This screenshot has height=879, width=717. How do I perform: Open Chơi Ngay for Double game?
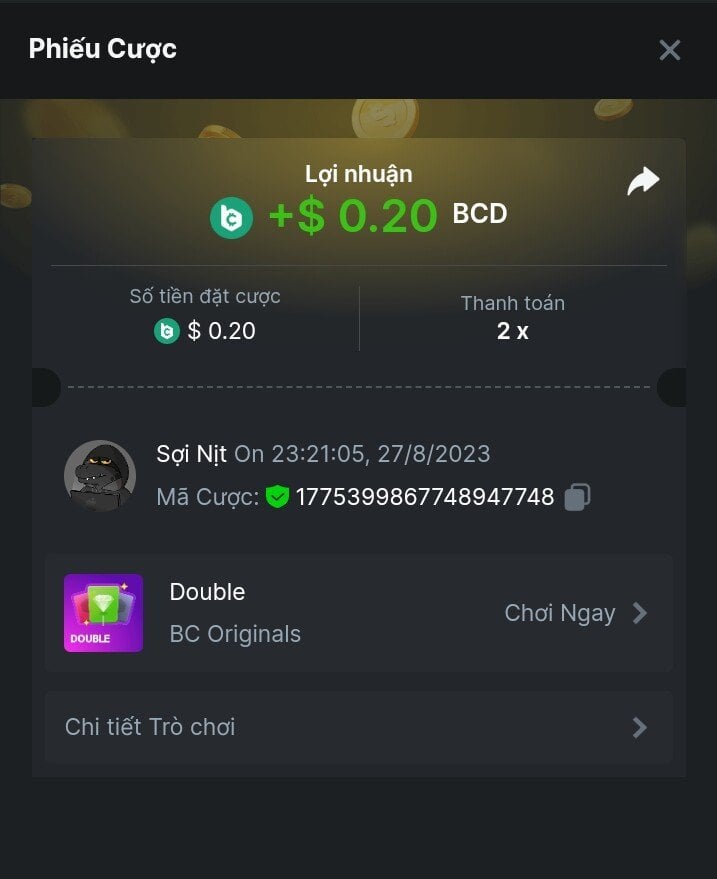[x=575, y=613]
